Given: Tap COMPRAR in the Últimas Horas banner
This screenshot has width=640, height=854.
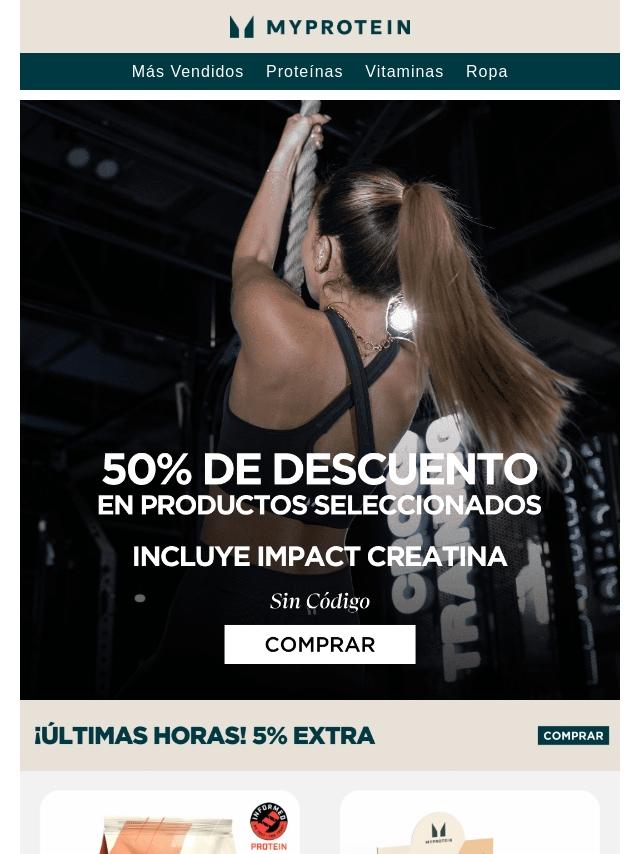Looking at the screenshot, I should [573, 736].
